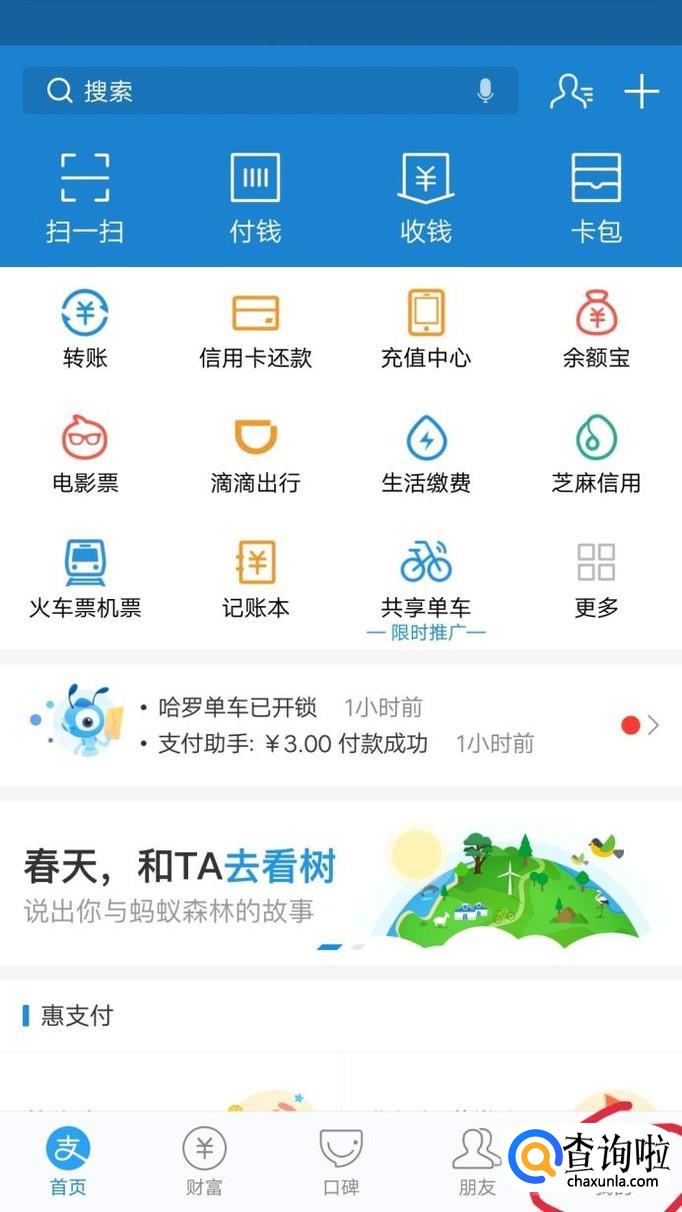Show 更多 apps
This screenshot has width=682, height=1212.
click(x=596, y=580)
